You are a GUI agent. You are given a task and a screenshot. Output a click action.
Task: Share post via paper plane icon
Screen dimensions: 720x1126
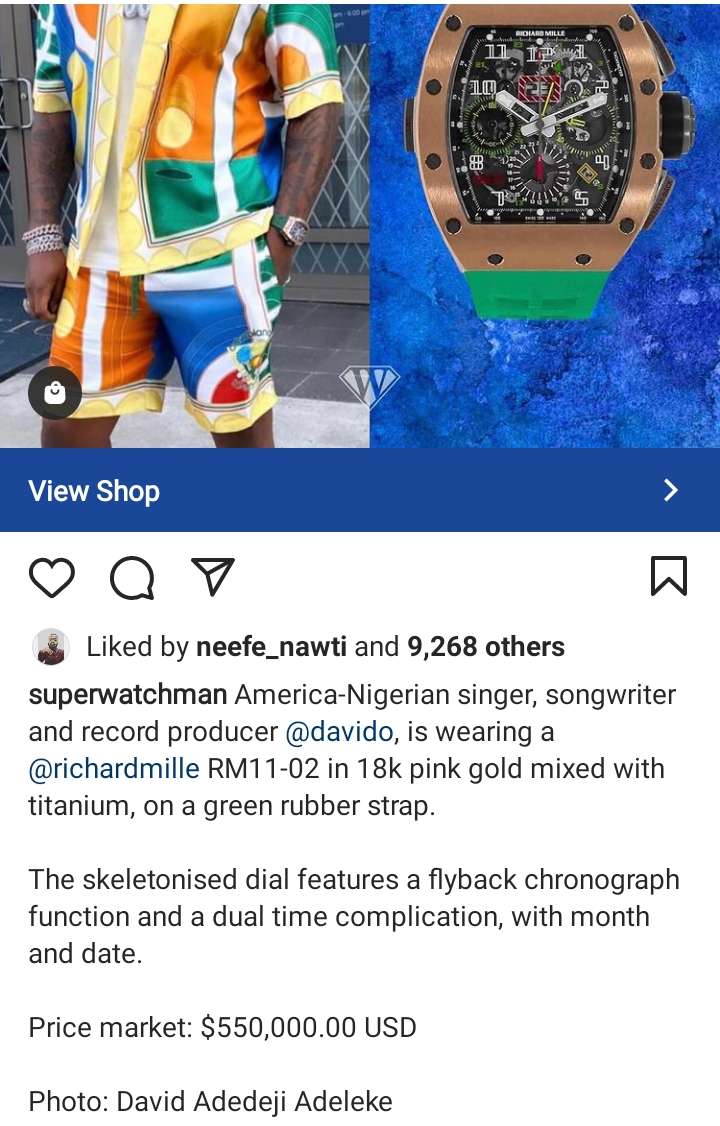click(212, 577)
